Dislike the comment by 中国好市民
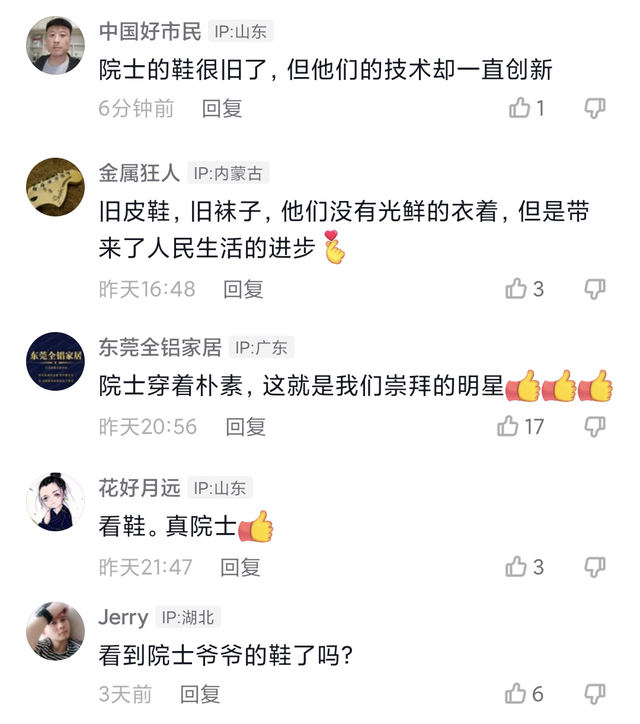Viewport: 640px width, 724px height. [595, 108]
